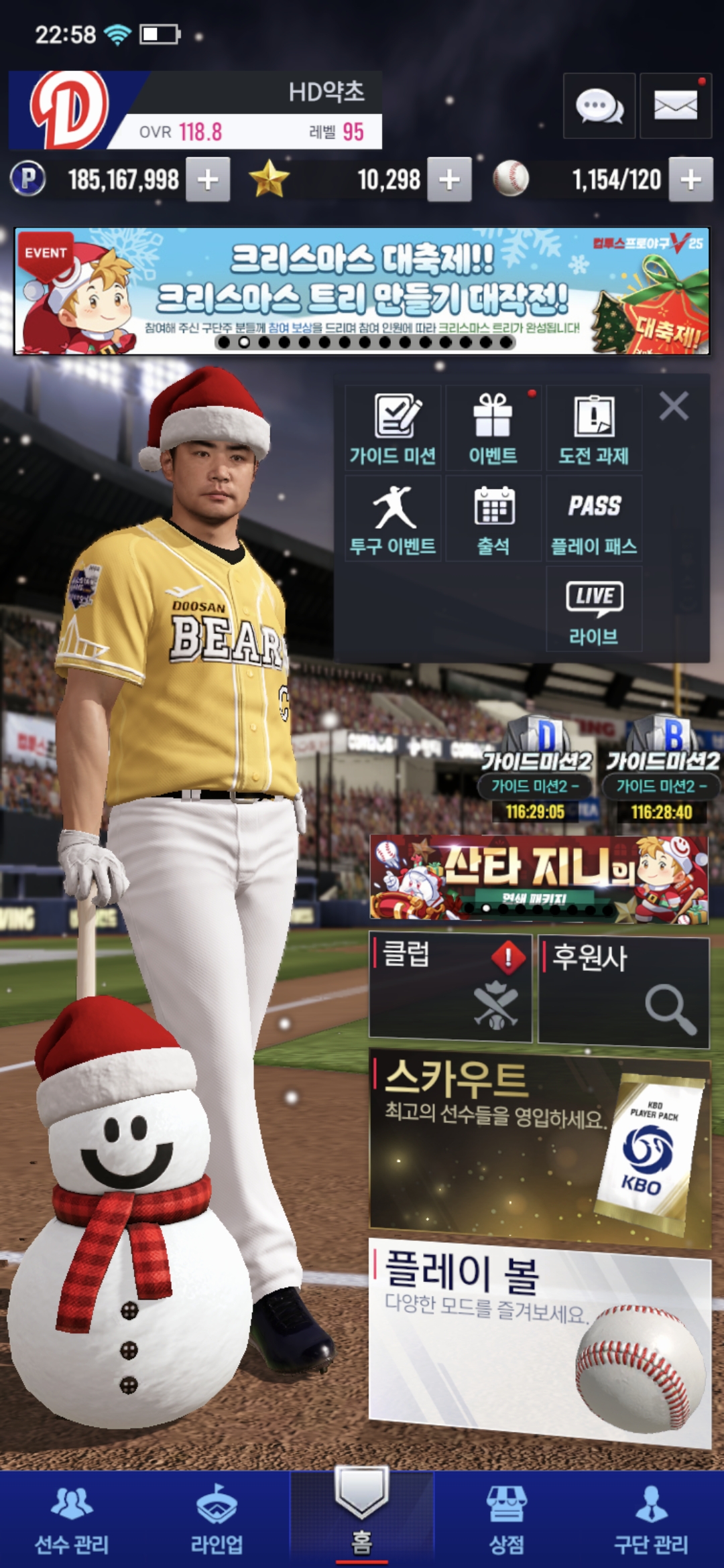Open 도전 과제 menu

click(x=594, y=429)
